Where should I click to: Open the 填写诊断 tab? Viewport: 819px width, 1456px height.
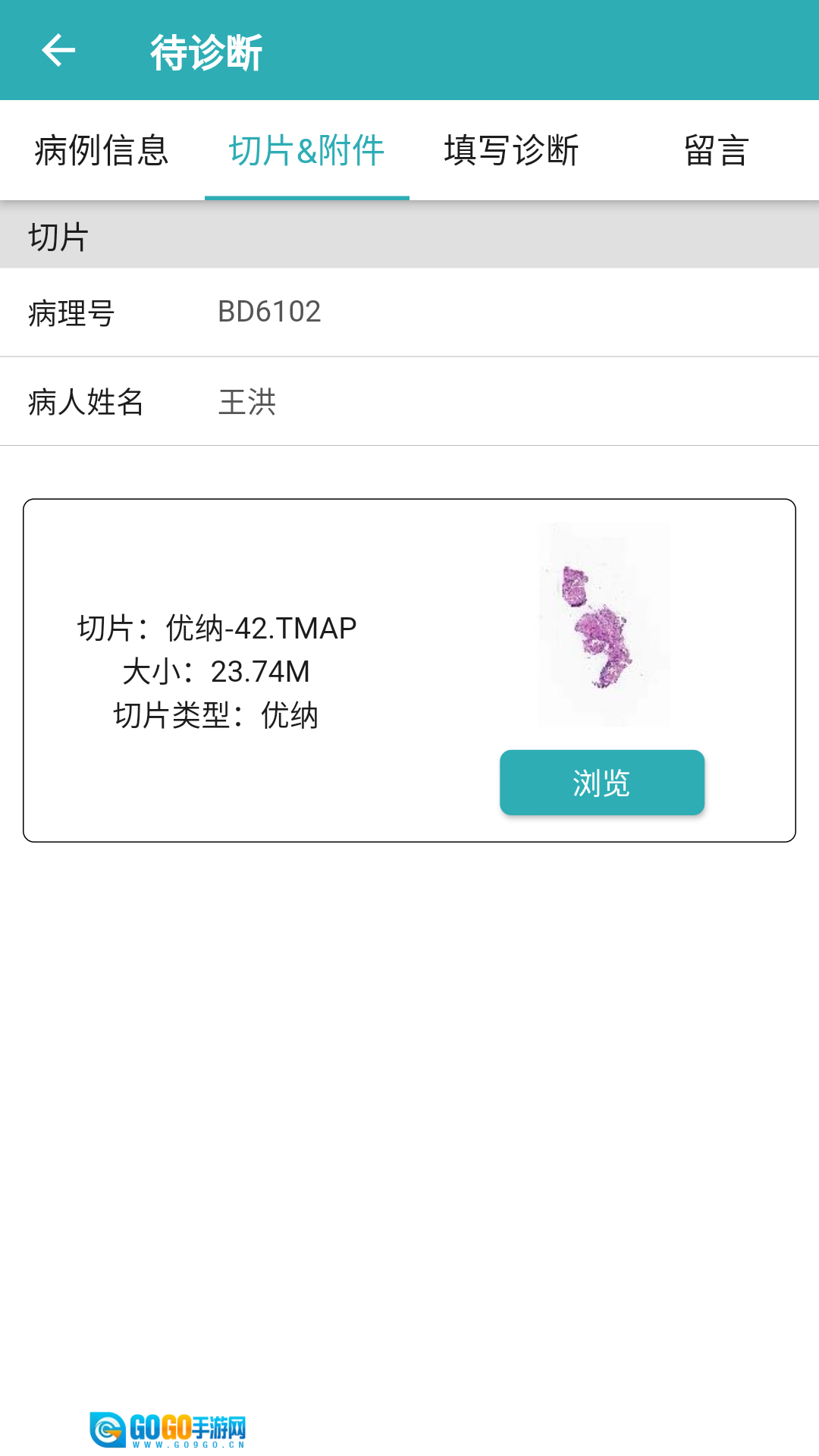pos(511,150)
